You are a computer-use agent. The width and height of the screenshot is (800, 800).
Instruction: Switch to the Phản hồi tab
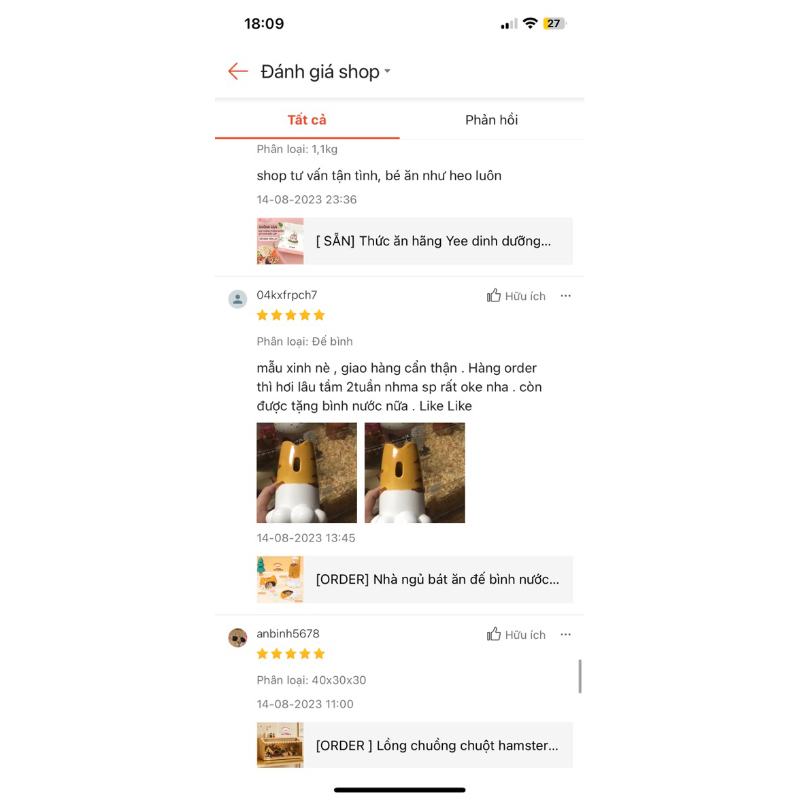point(491,120)
